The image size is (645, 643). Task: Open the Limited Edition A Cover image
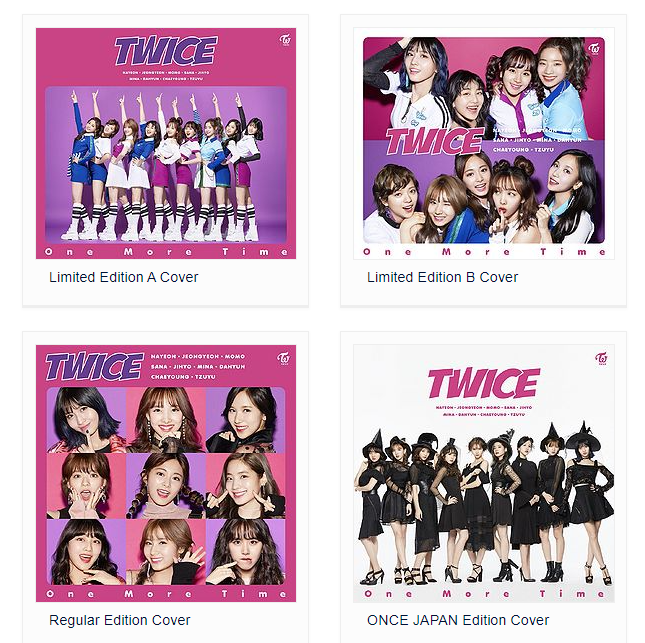point(165,144)
